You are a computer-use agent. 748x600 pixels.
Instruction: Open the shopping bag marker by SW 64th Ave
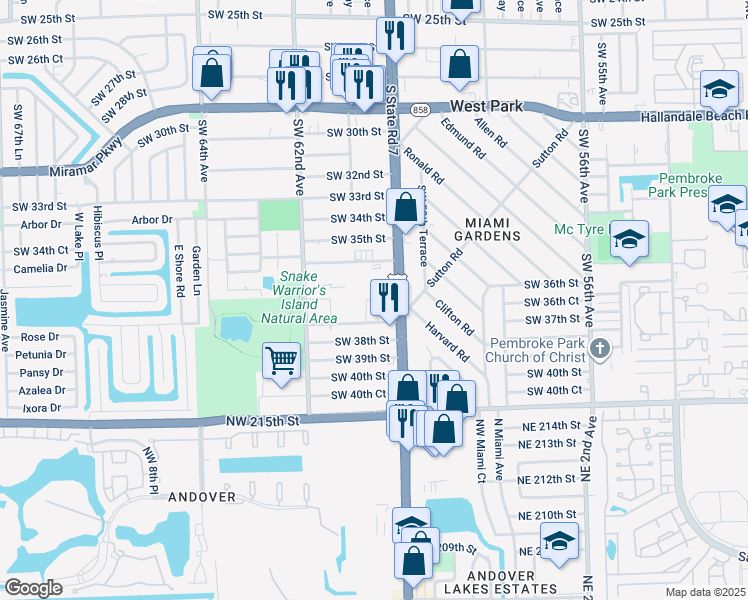coord(212,72)
